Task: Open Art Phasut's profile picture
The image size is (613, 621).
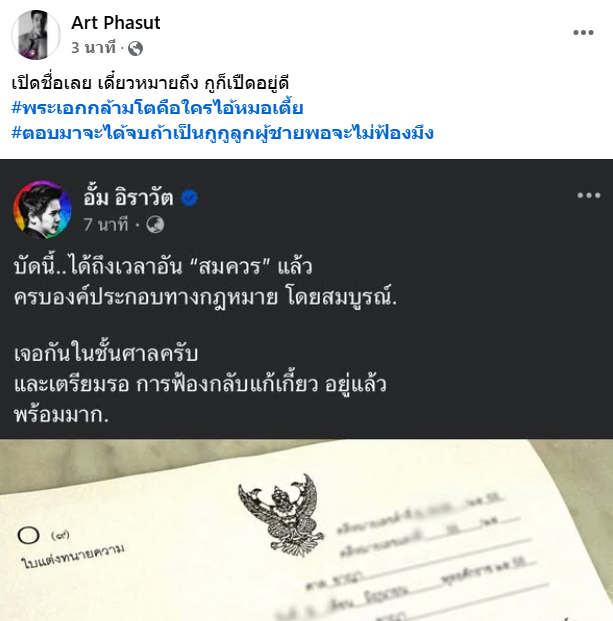Action: pyautogui.click(x=36, y=35)
